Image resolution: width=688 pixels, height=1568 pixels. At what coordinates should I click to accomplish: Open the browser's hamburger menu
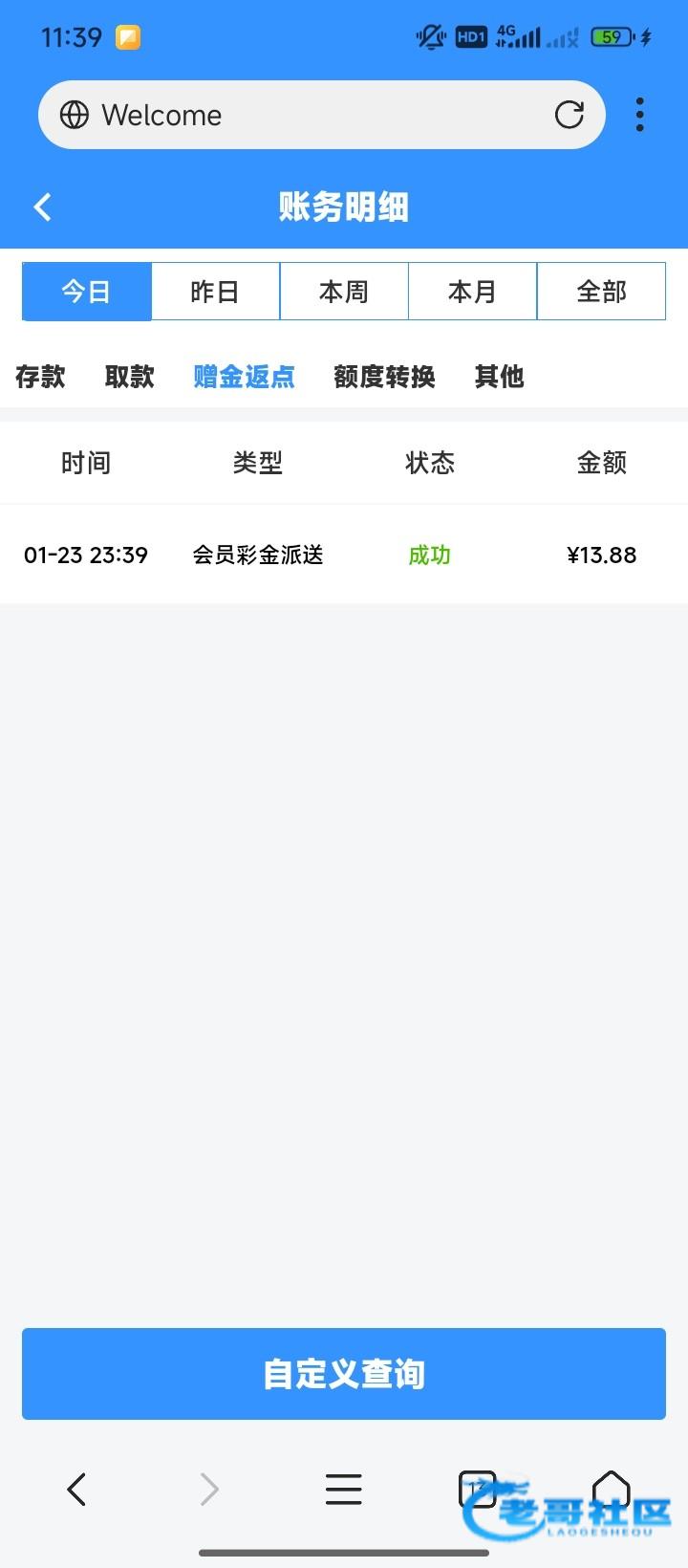click(x=343, y=1489)
